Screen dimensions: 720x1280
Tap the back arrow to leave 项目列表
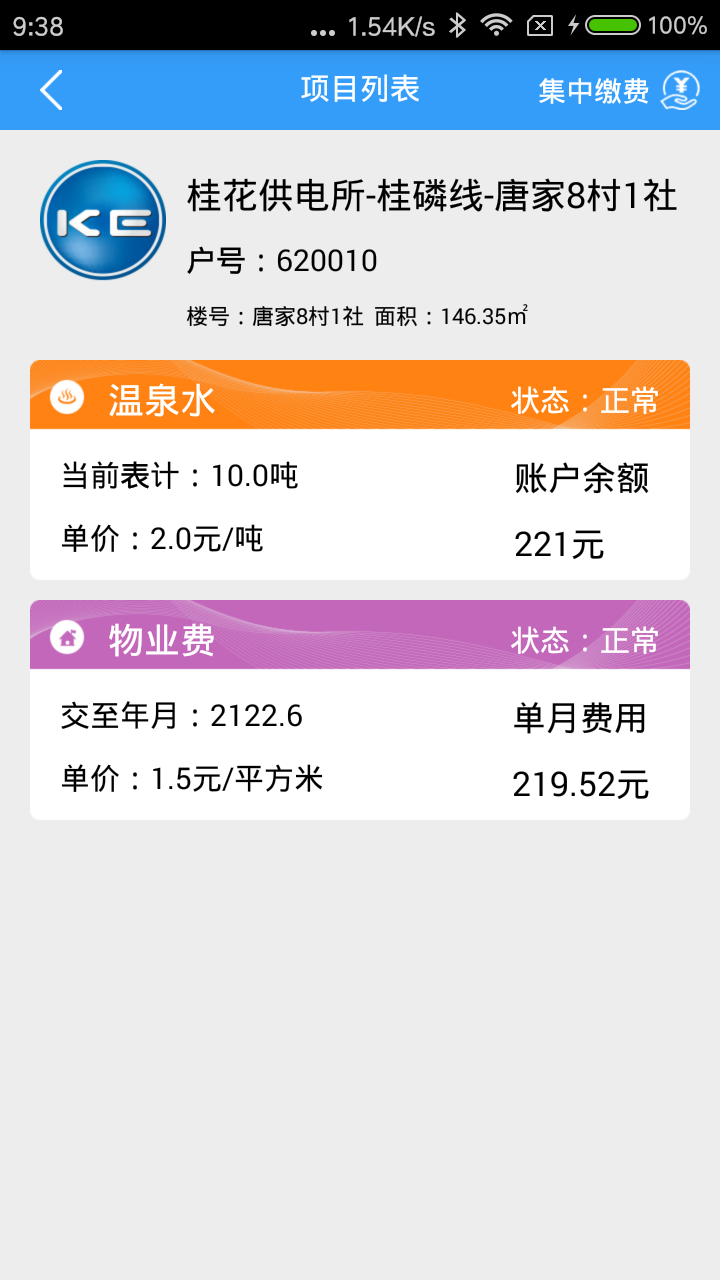pyautogui.click(x=50, y=90)
